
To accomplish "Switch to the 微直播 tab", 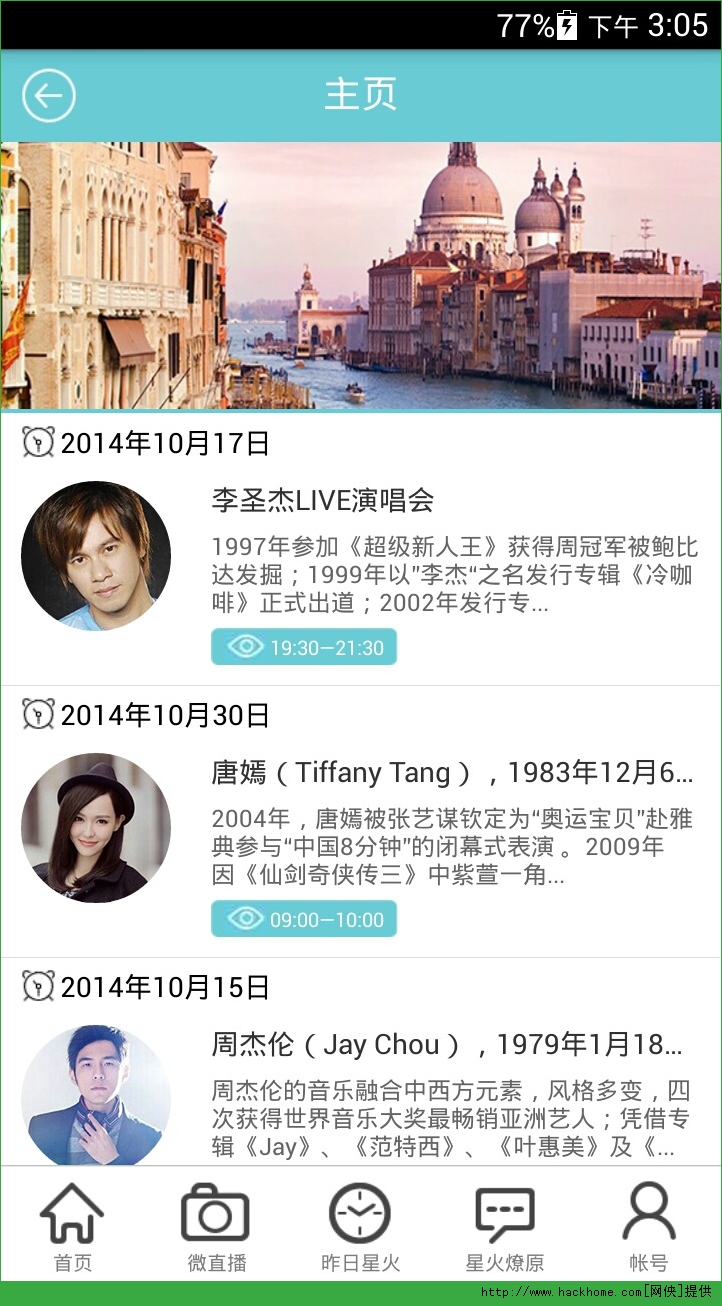I will (x=216, y=1226).
